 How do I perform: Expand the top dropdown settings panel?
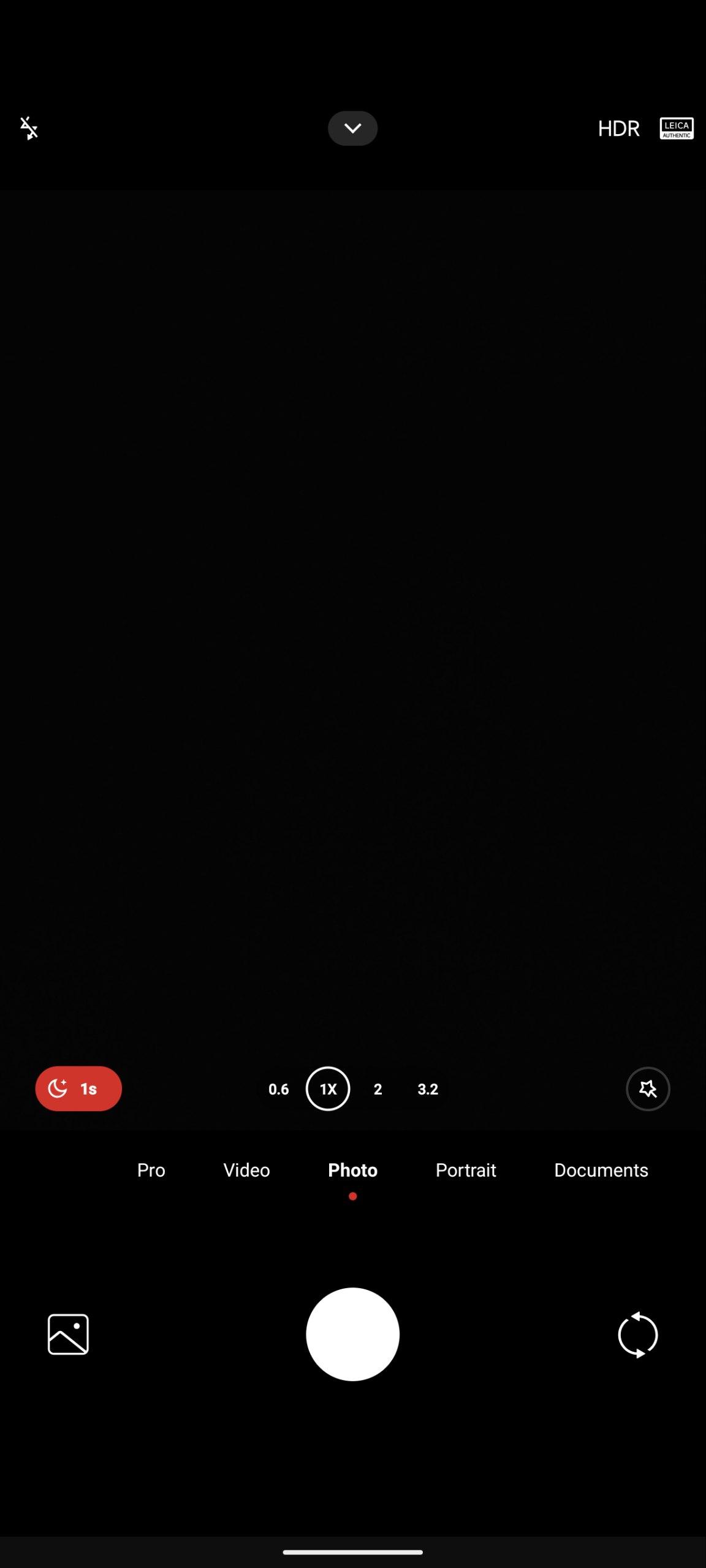click(x=352, y=128)
